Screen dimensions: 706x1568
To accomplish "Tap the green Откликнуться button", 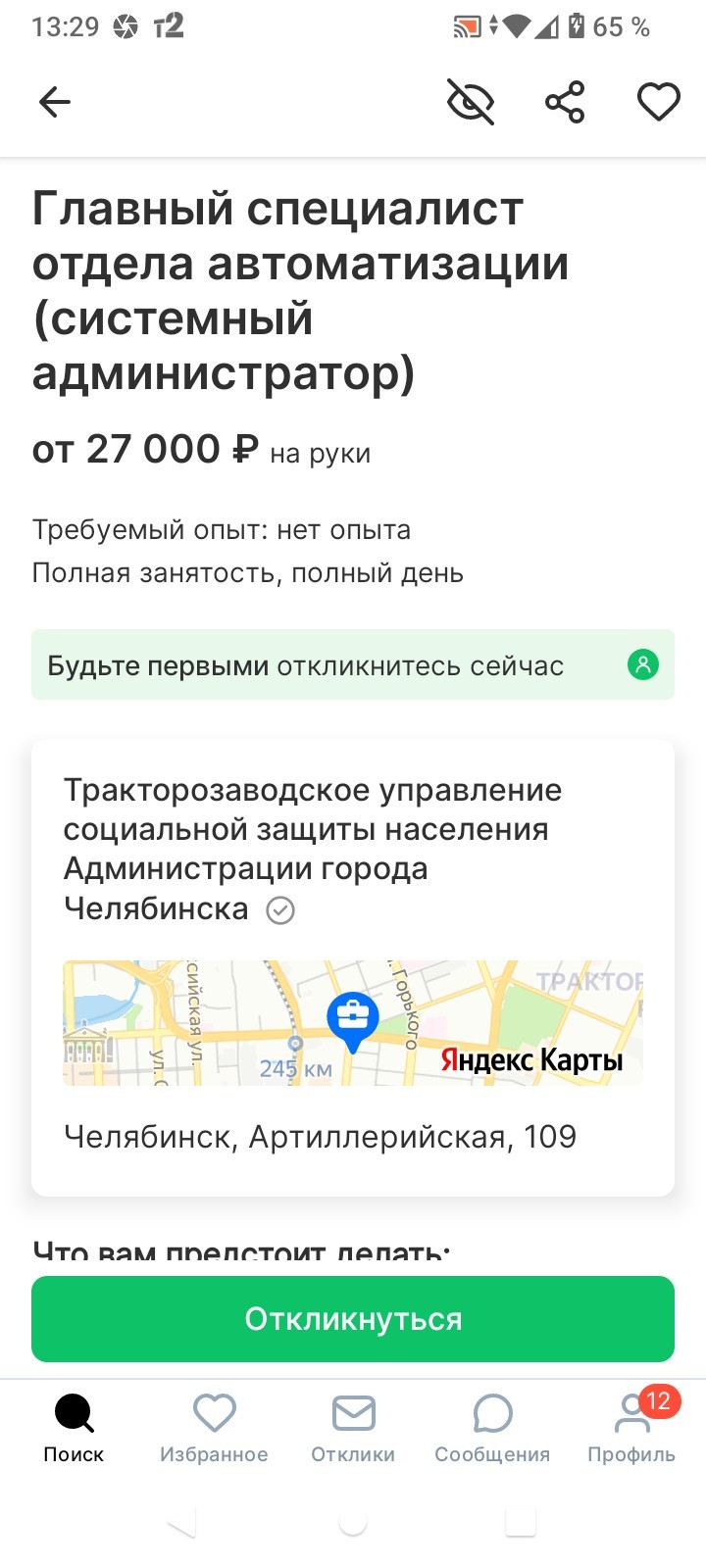I will tap(353, 1319).
